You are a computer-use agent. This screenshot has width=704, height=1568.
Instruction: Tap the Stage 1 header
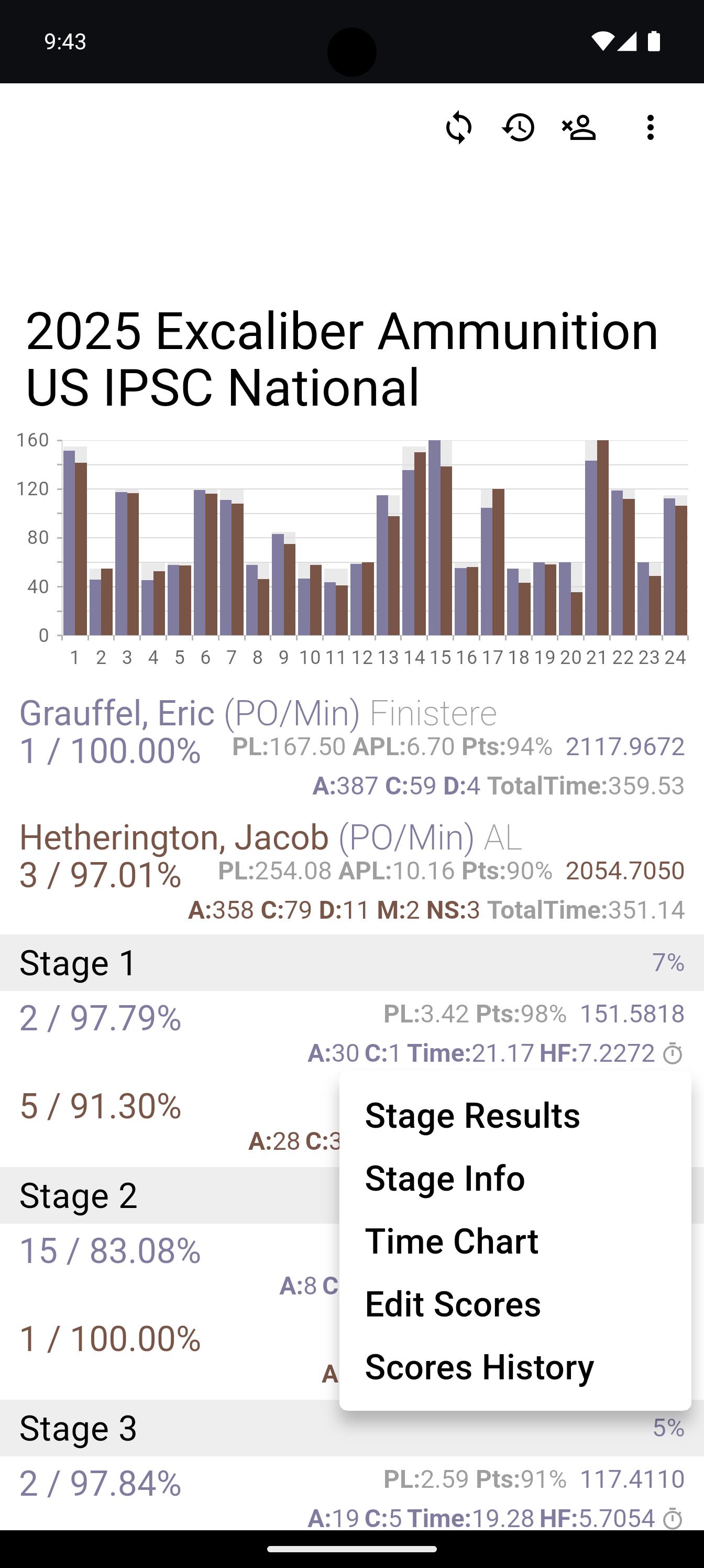pyautogui.click(x=351, y=962)
